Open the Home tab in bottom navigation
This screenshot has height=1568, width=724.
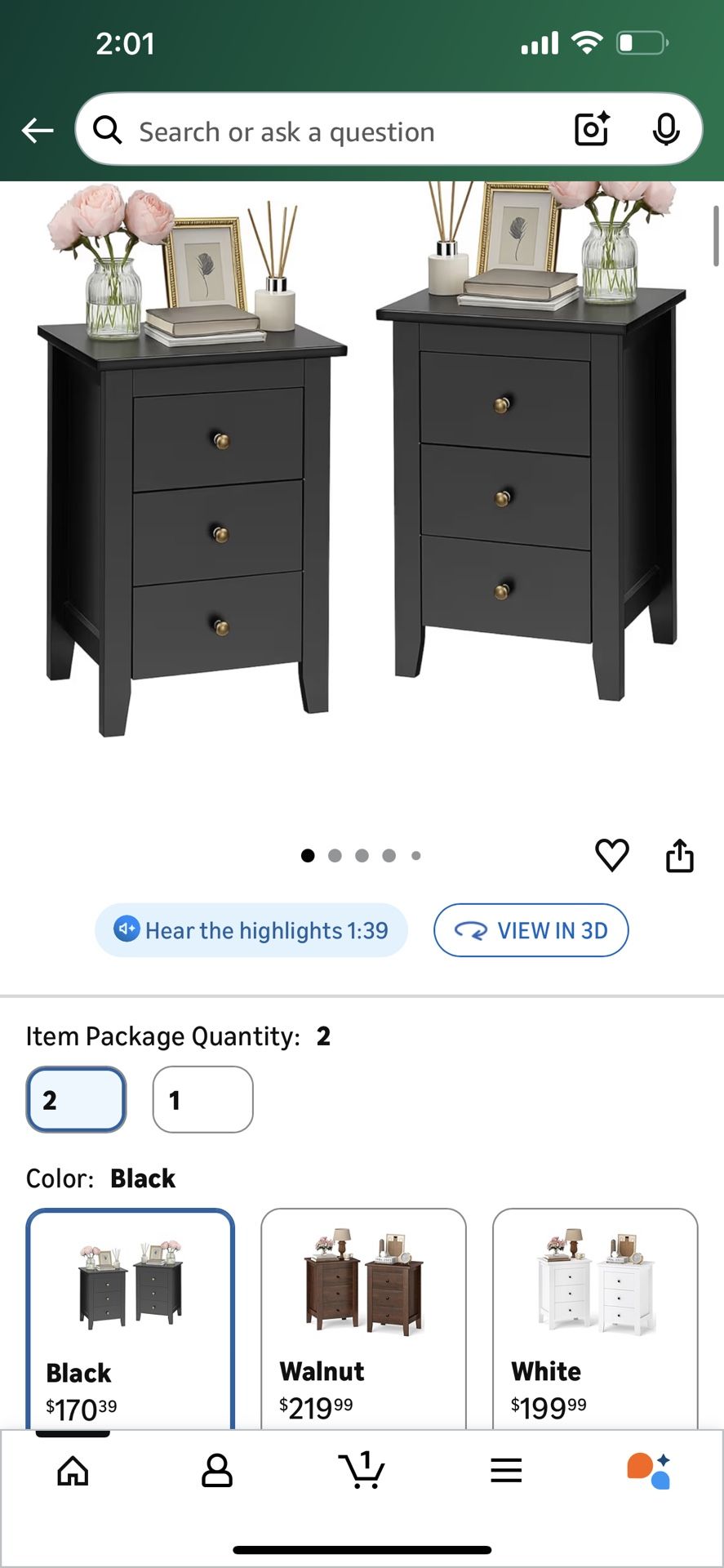click(73, 1470)
